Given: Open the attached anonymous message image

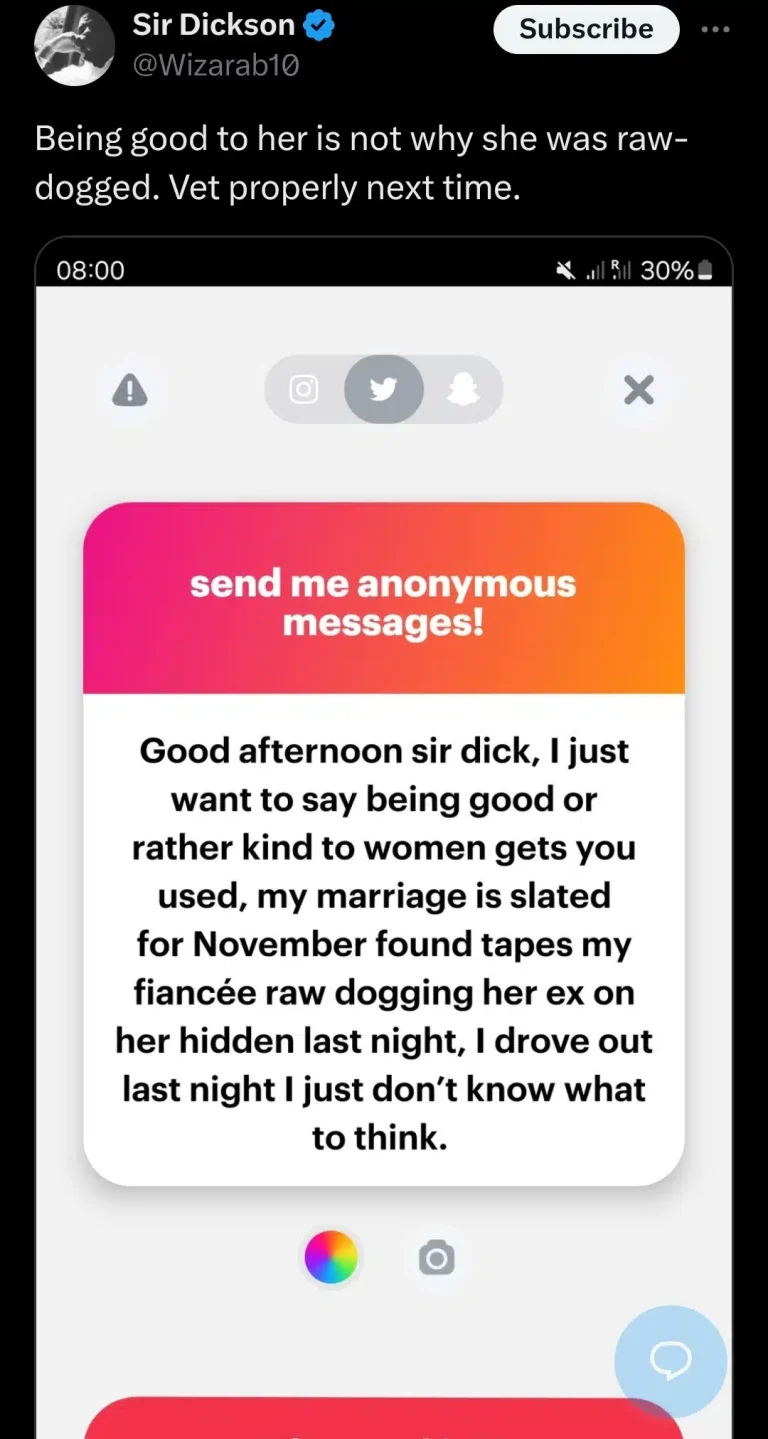Looking at the screenshot, I should point(384,840).
